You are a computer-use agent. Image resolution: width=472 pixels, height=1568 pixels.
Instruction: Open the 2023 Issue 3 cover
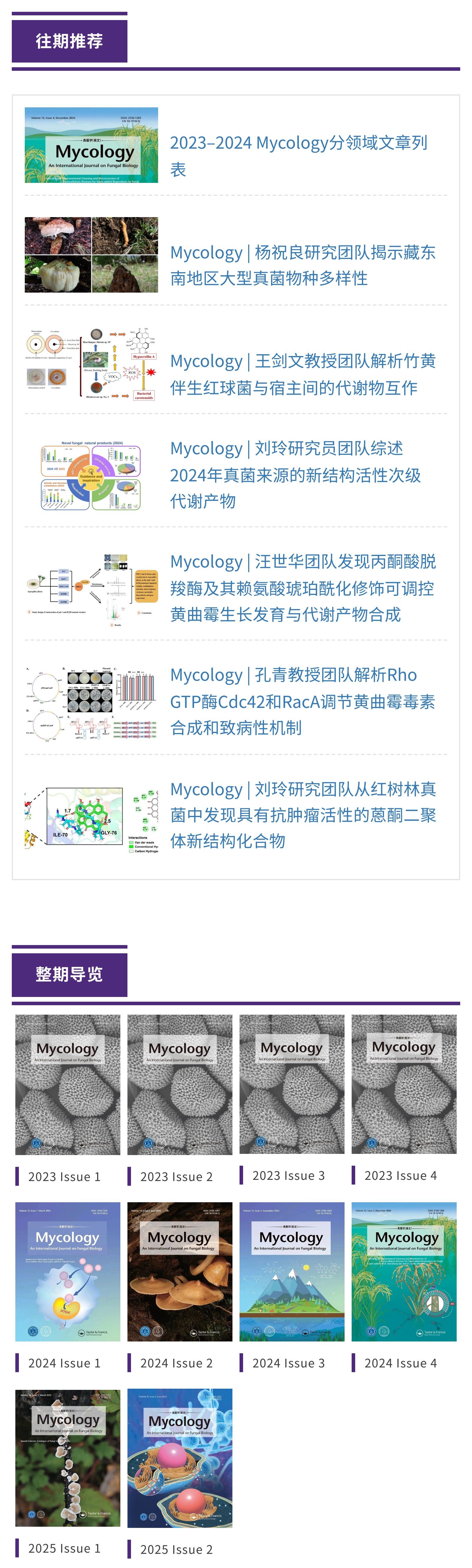tap(292, 1083)
